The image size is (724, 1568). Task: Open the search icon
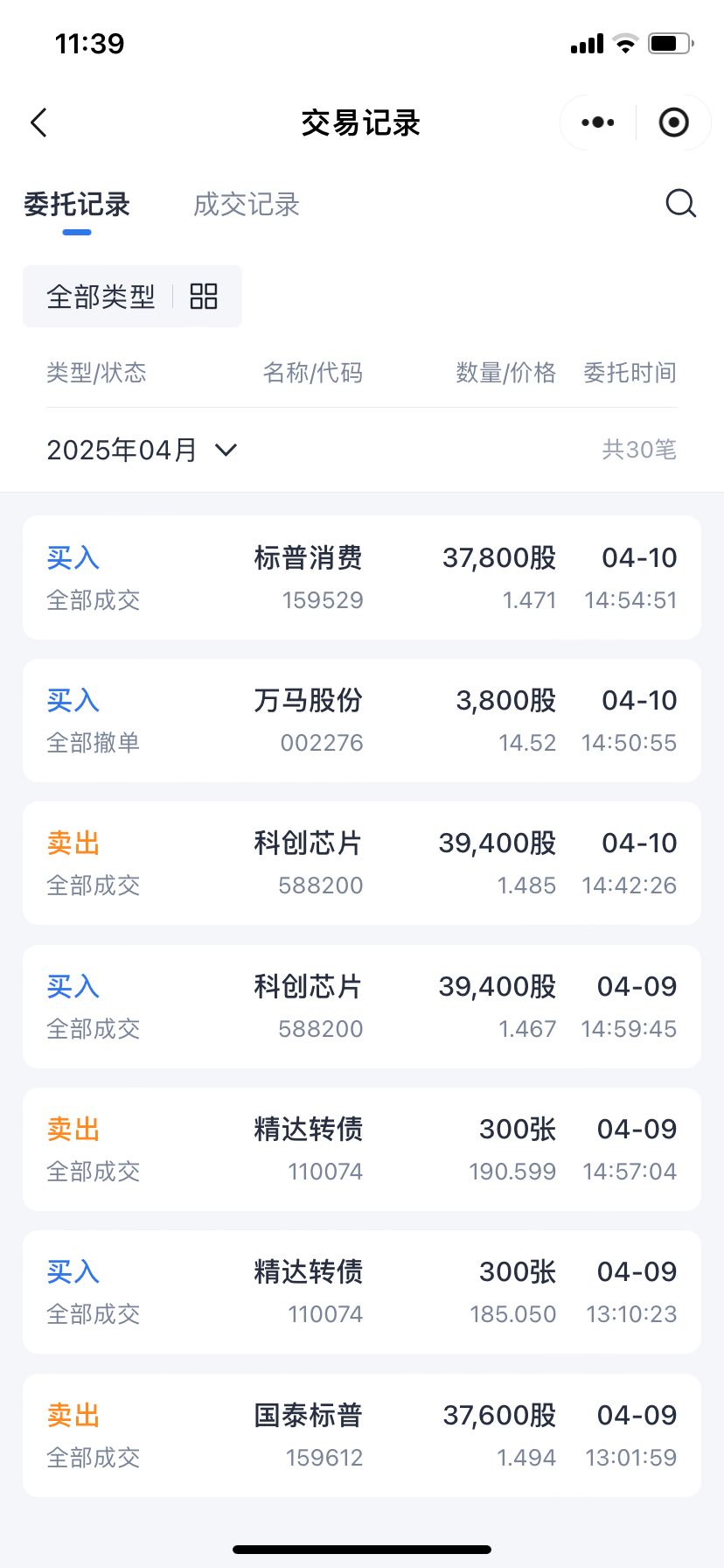[x=680, y=204]
